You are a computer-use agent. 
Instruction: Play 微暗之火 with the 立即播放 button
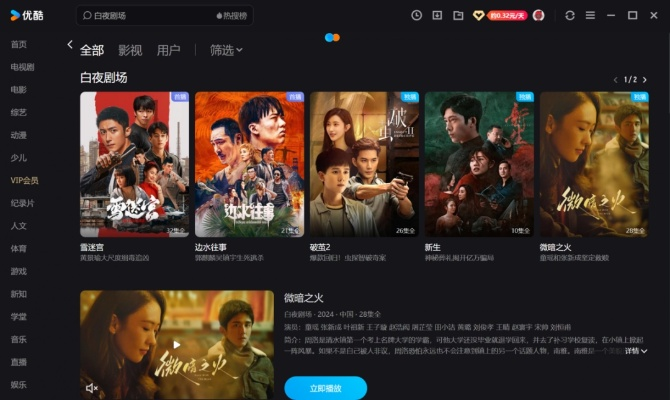point(325,388)
